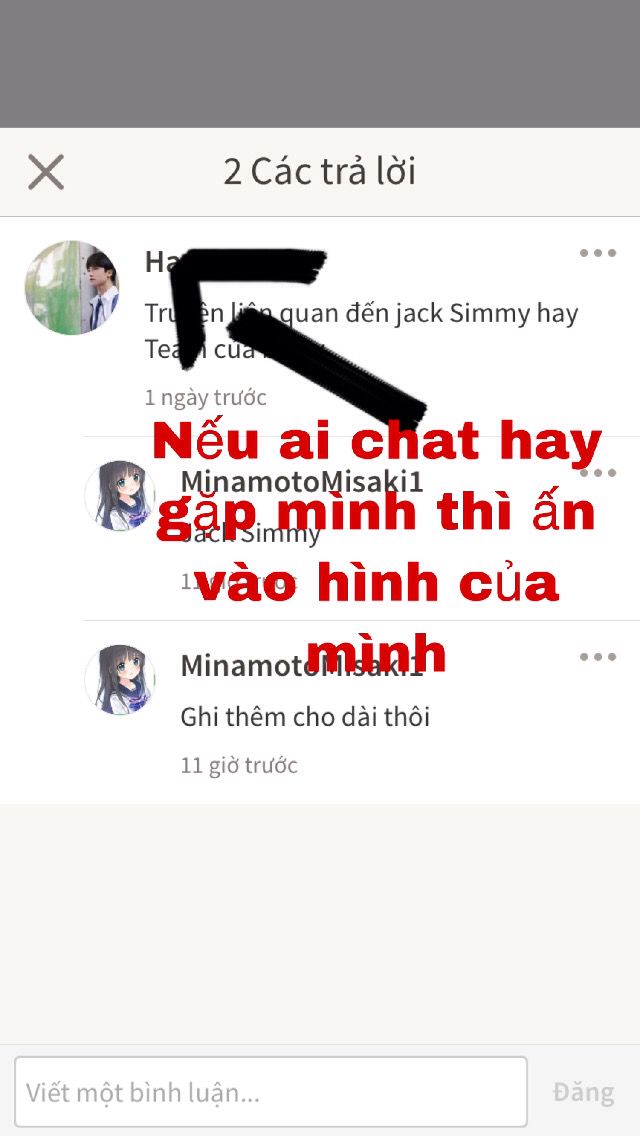640x1136 pixels.
Task: Tap the avatar beside the "Ghi thêm cho dài thôi" reply
Action: [119, 680]
